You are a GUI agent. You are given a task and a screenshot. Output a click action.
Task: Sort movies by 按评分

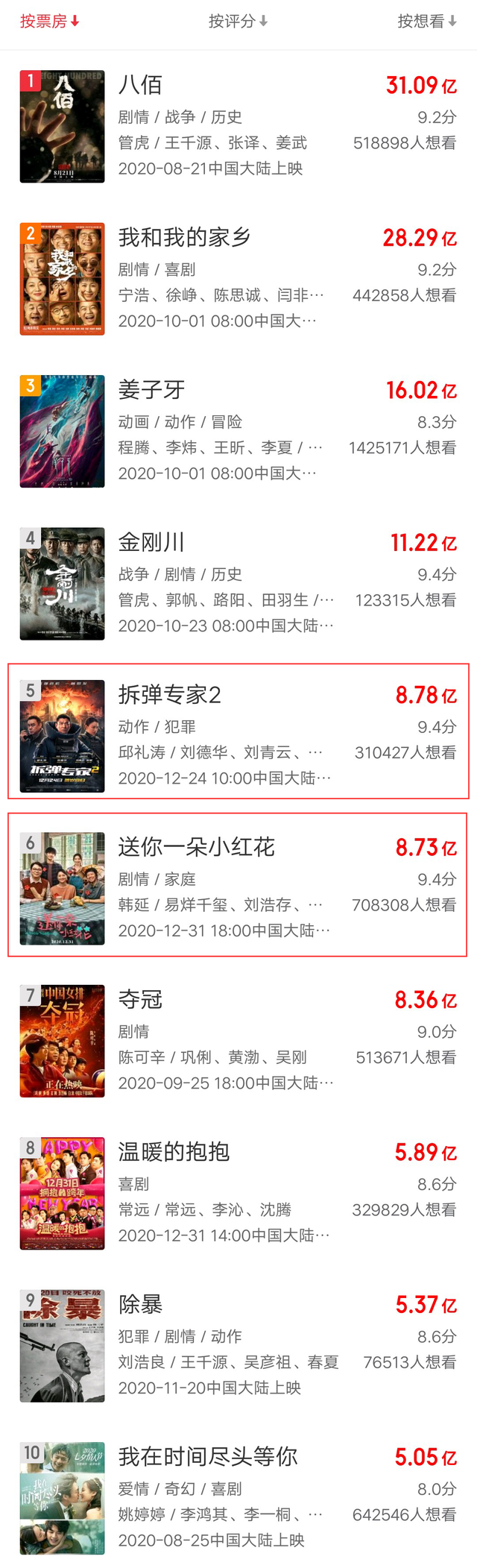pos(238,22)
